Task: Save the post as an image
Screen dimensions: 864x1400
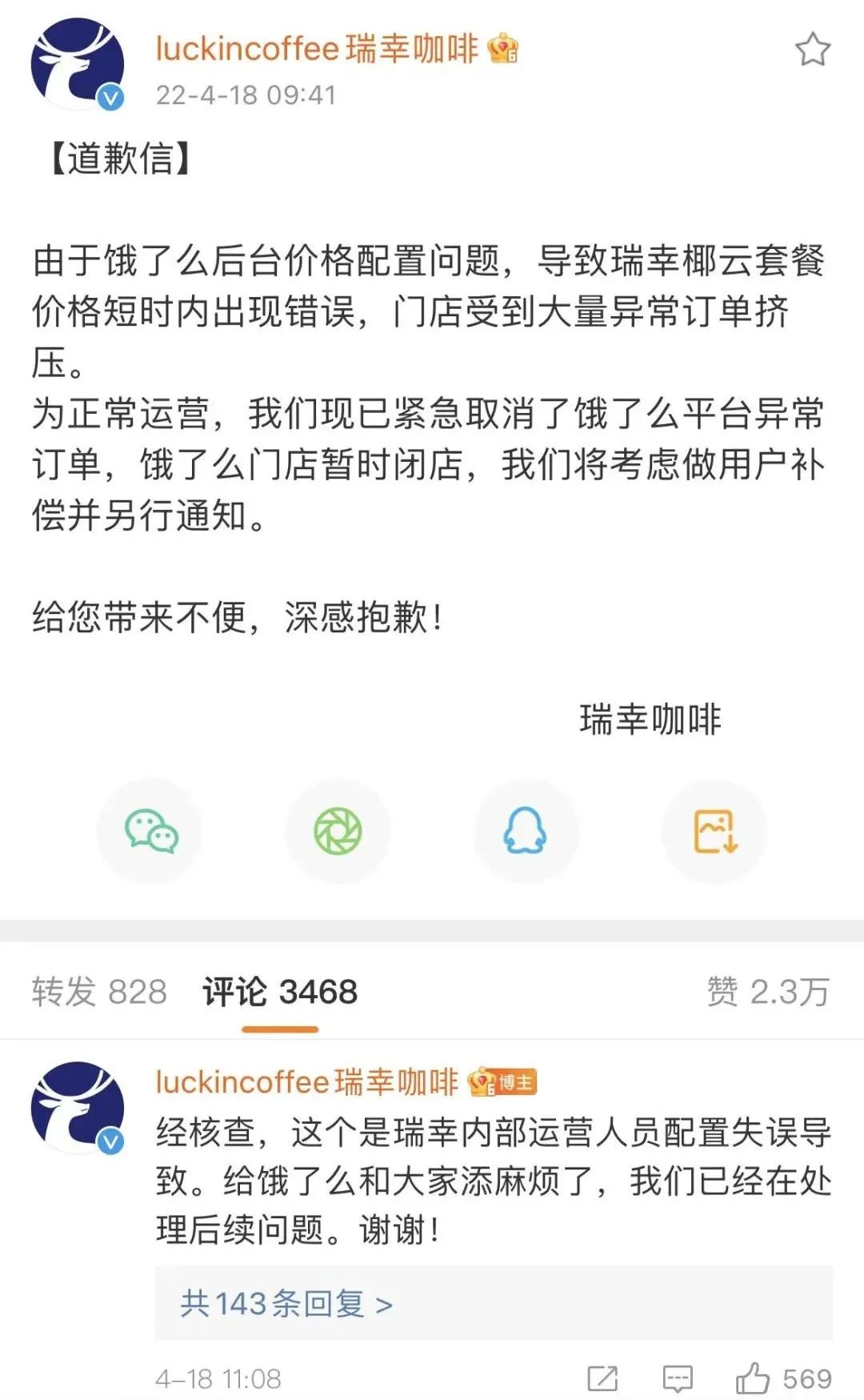Action: (714, 831)
